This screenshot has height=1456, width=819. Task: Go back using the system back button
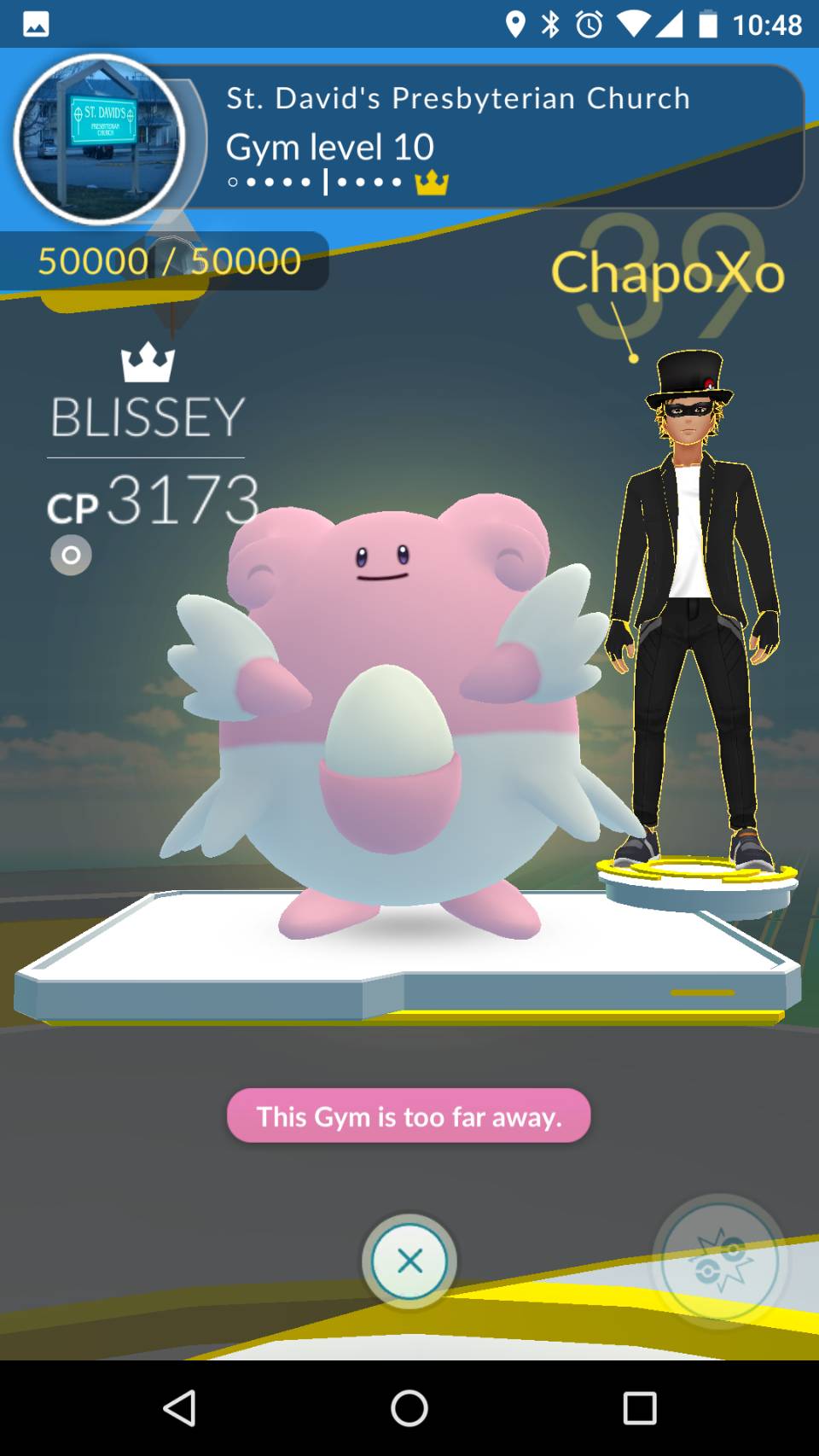pyautogui.click(x=180, y=1408)
